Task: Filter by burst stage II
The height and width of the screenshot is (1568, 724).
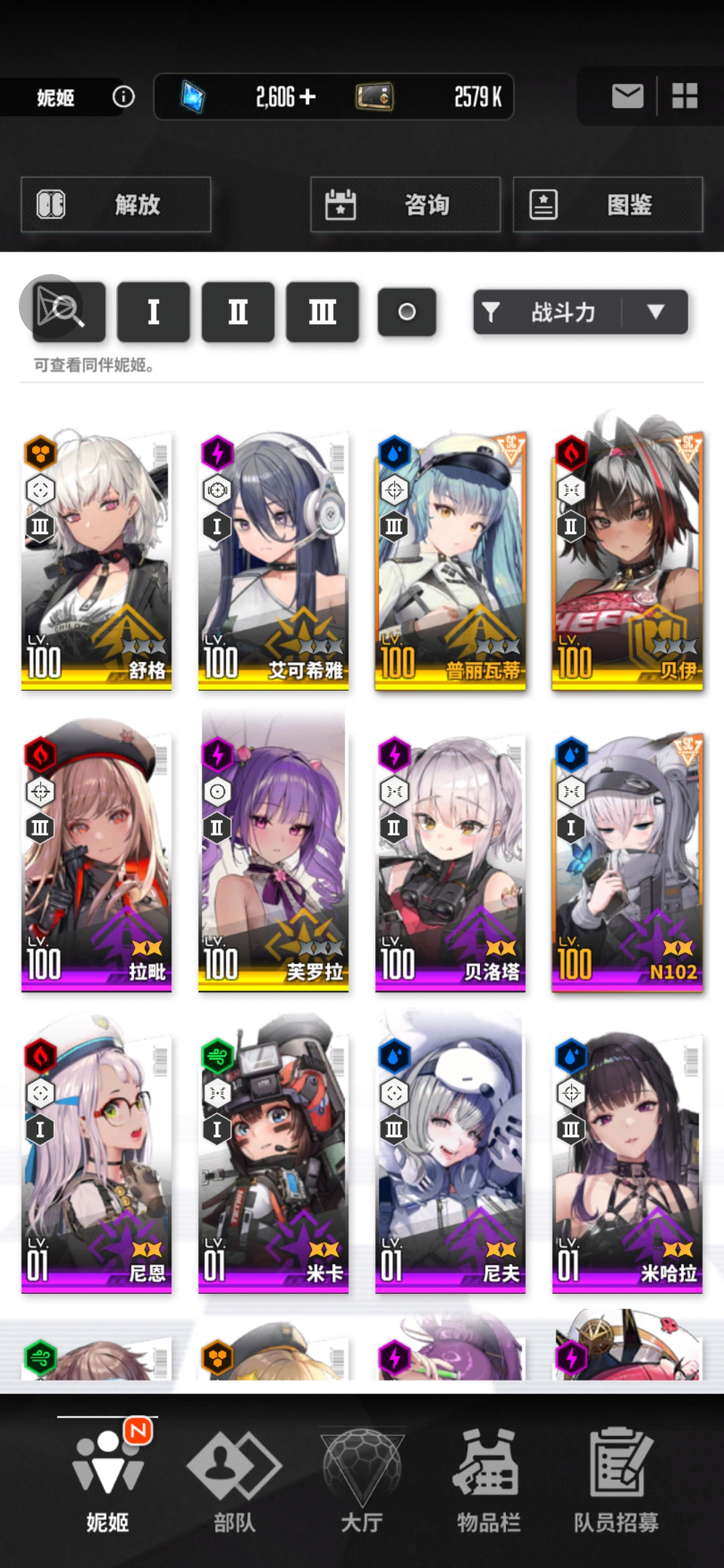Action: [238, 312]
